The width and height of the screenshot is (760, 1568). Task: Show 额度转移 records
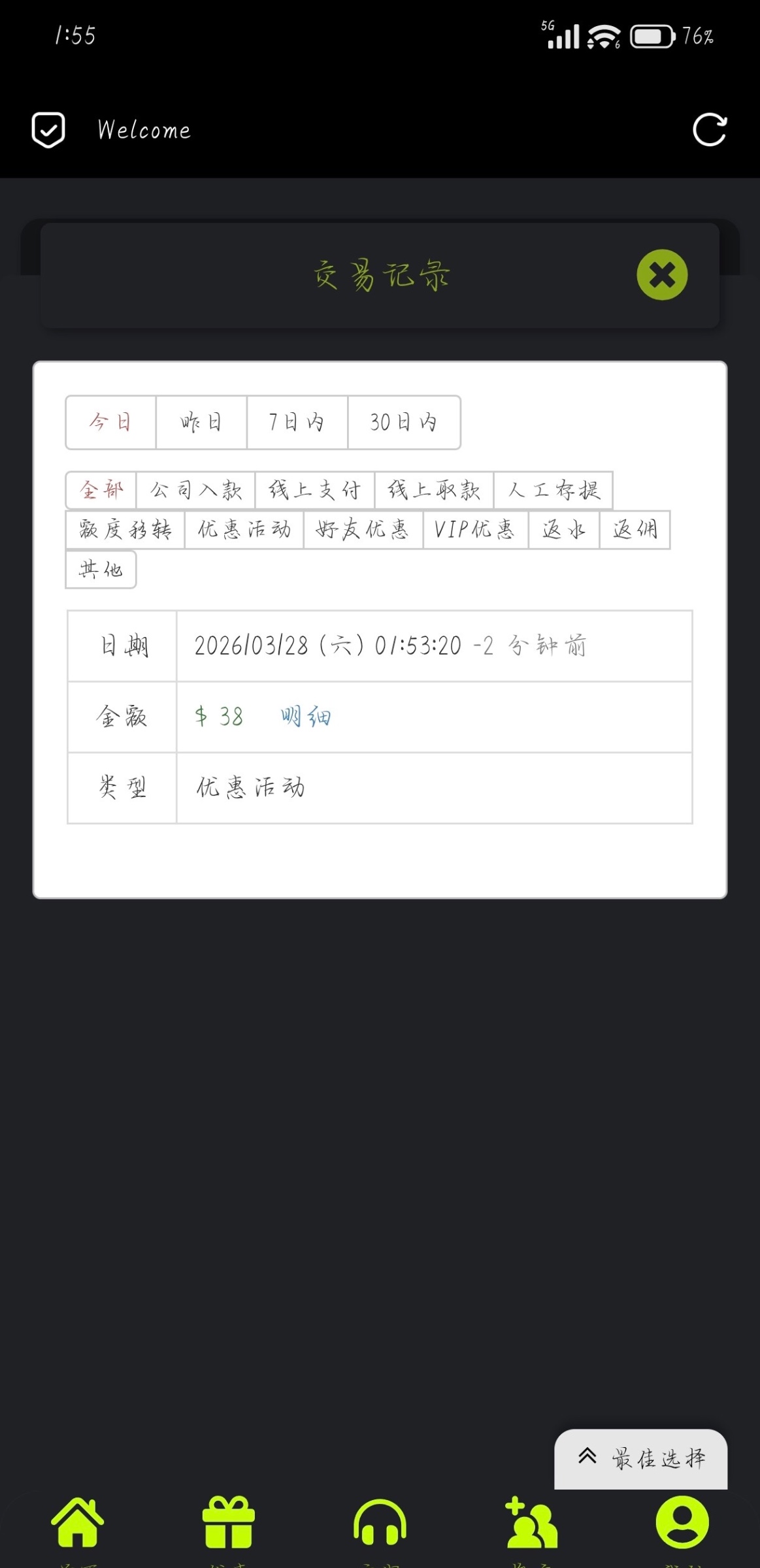[125, 530]
